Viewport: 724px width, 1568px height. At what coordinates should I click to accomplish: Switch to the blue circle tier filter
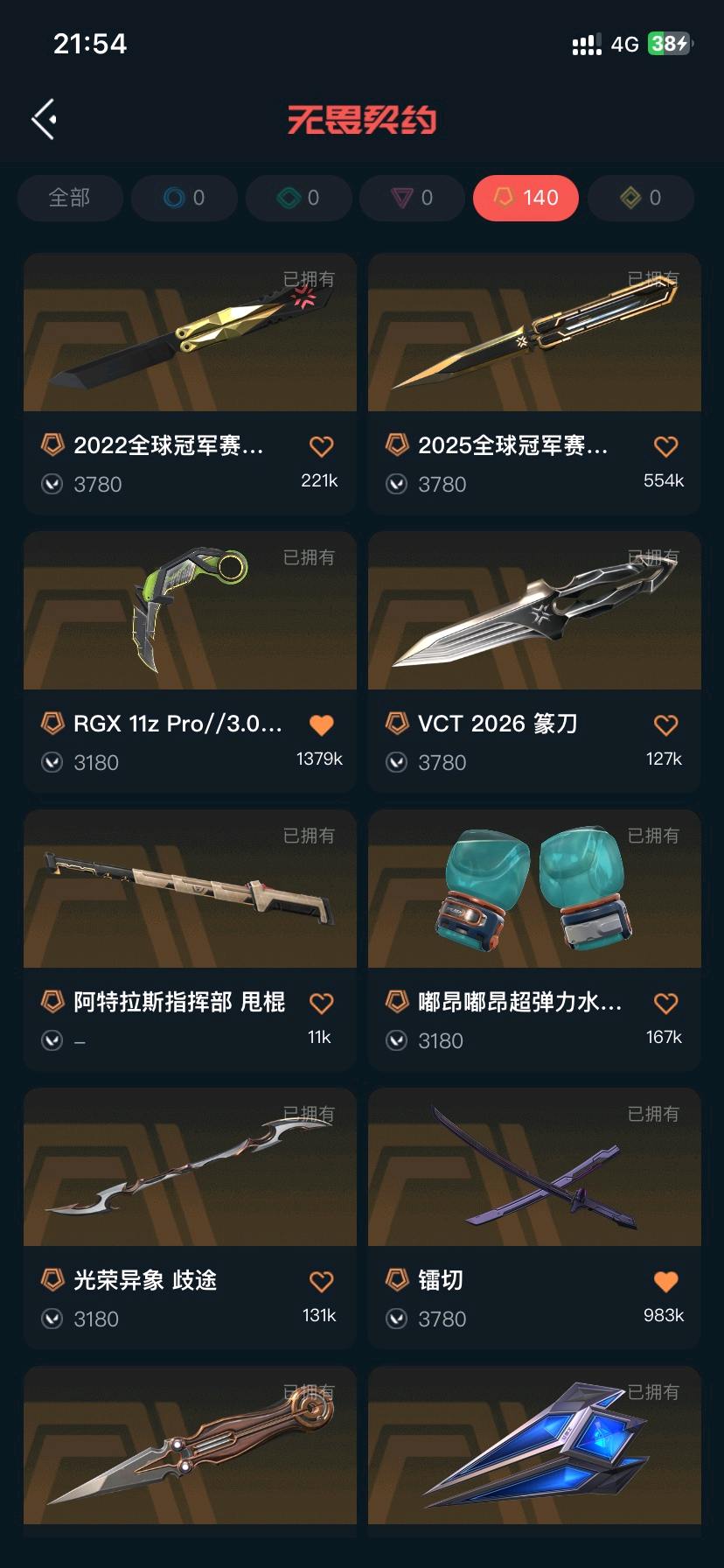[184, 198]
